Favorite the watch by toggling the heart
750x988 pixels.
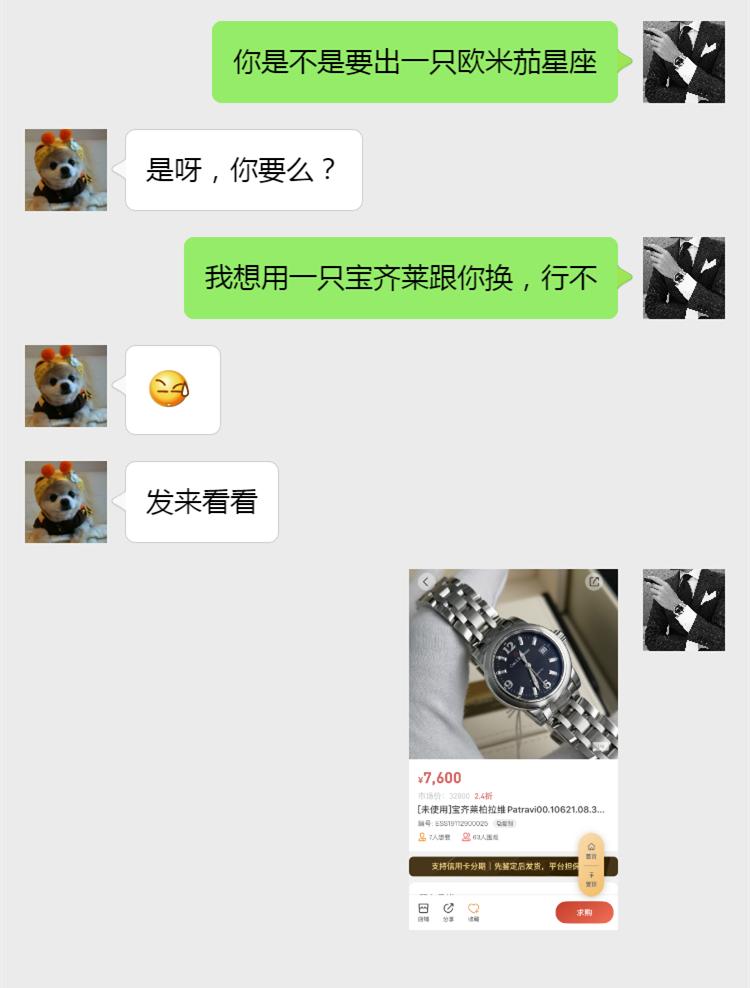tap(474, 907)
